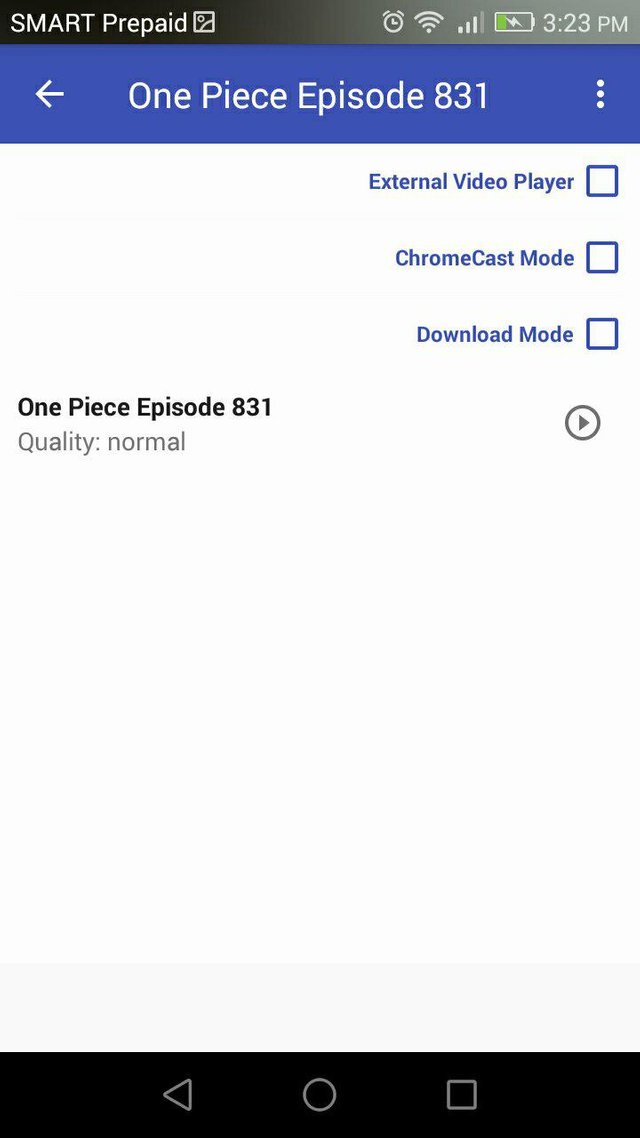The width and height of the screenshot is (640, 1138).
Task: Check the ChromeCast Mode box
Action: coord(601,258)
